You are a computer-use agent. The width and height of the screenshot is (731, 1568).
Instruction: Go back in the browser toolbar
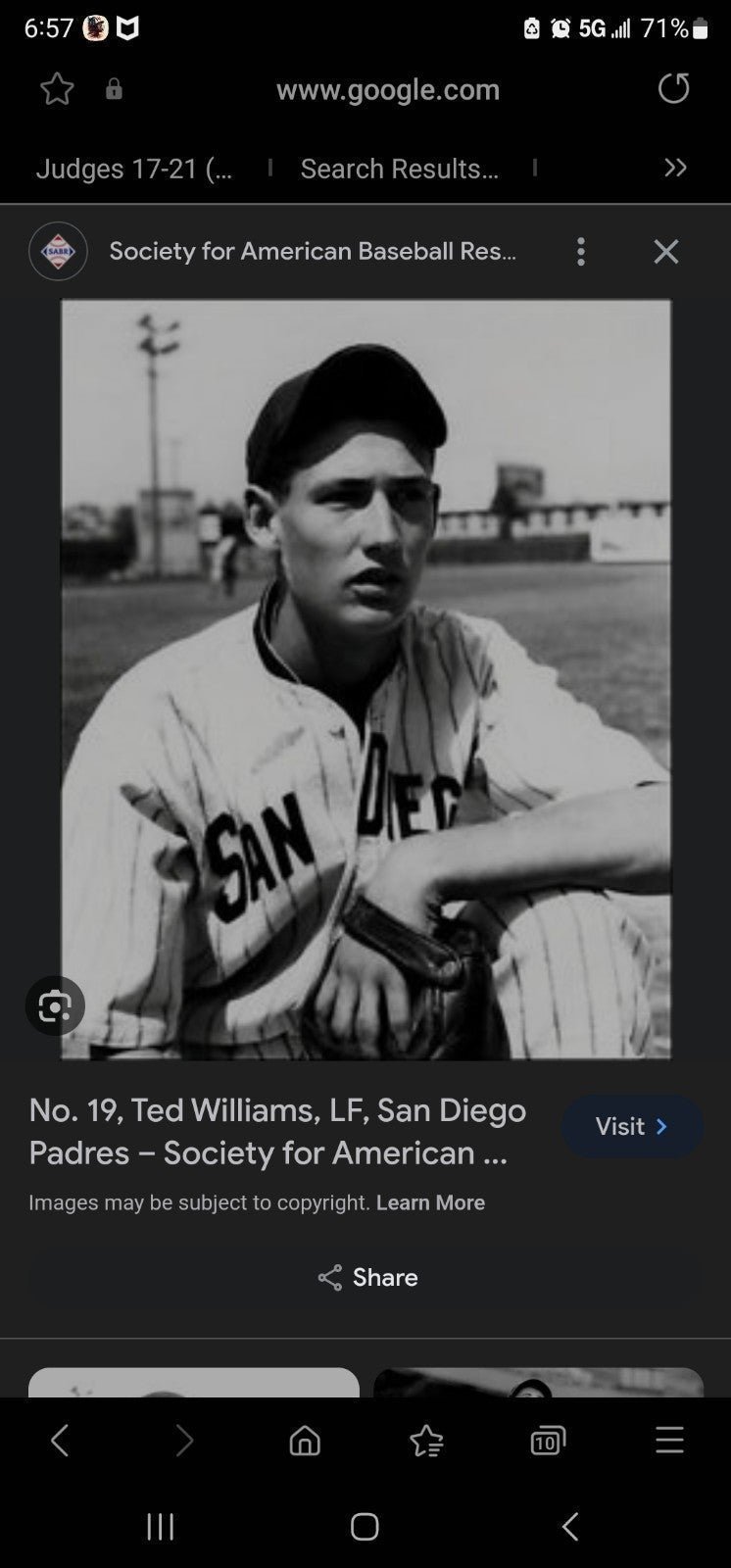click(x=60, y=1441)
